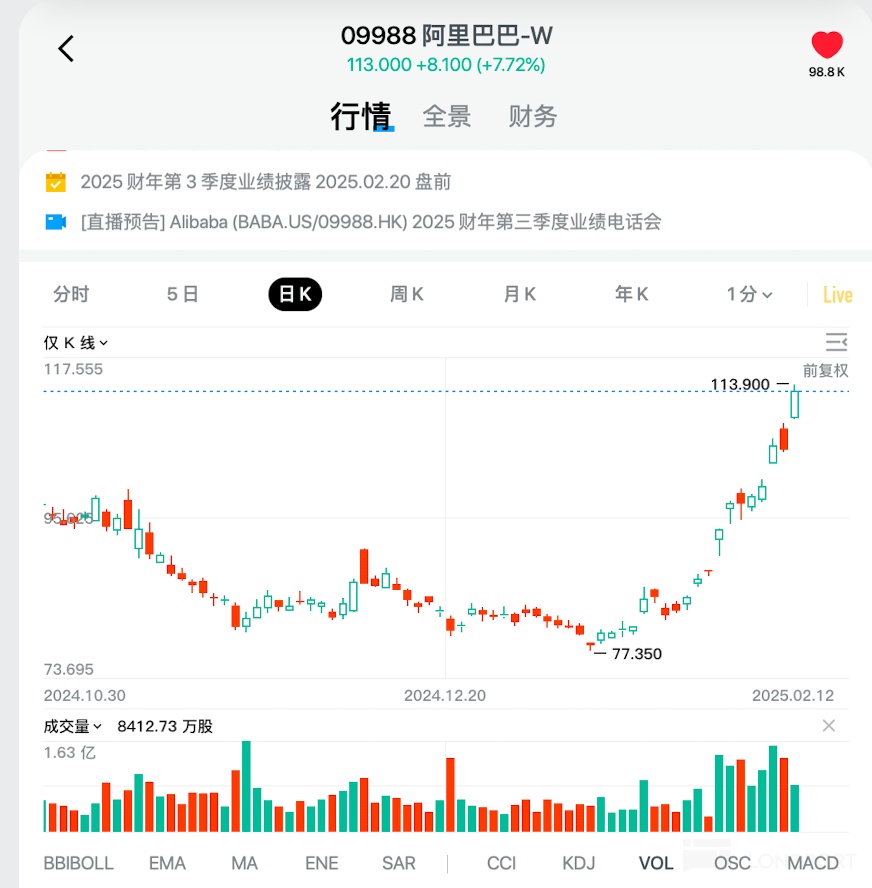Screen dimensions: 872x888
Task: Select the 5日 chart period
Action: pyautogui.click(x=182, y=294)
